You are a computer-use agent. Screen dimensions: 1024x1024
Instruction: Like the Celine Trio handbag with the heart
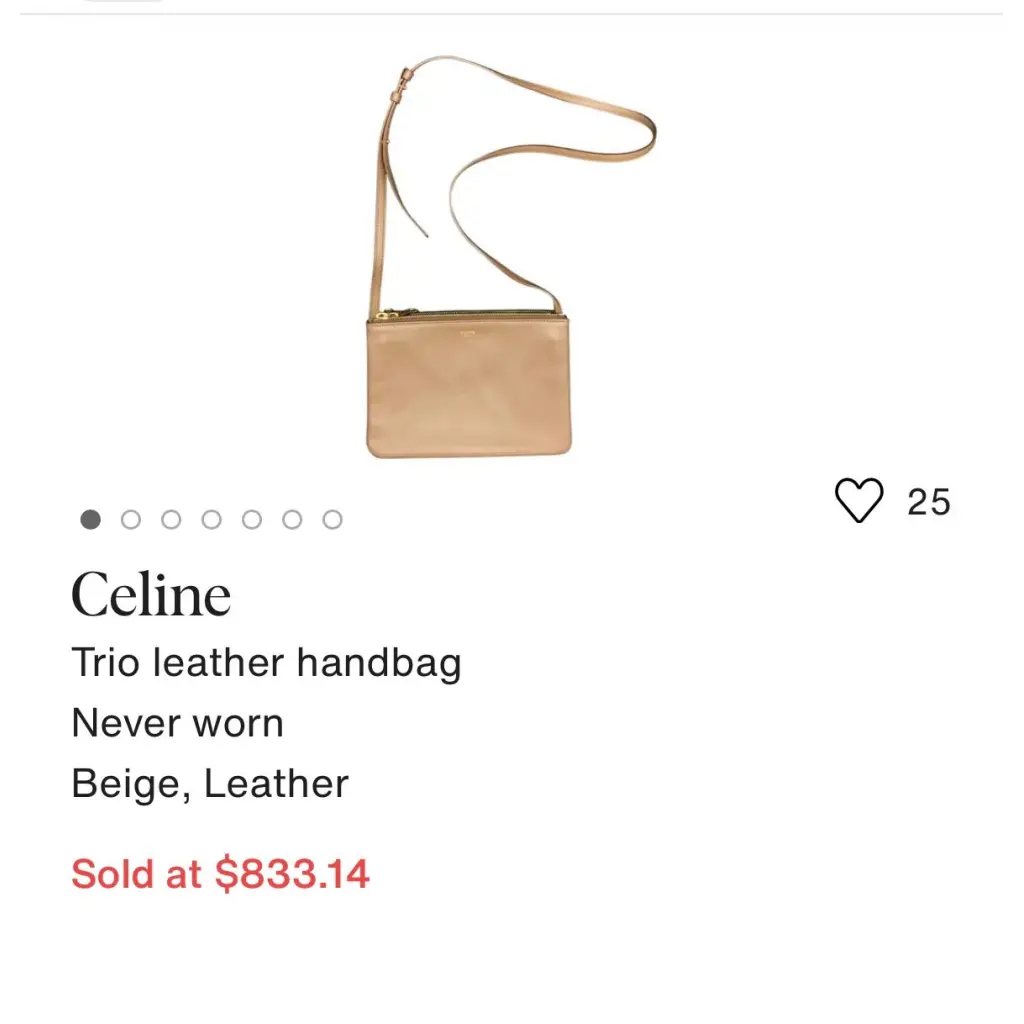(859, 501)
